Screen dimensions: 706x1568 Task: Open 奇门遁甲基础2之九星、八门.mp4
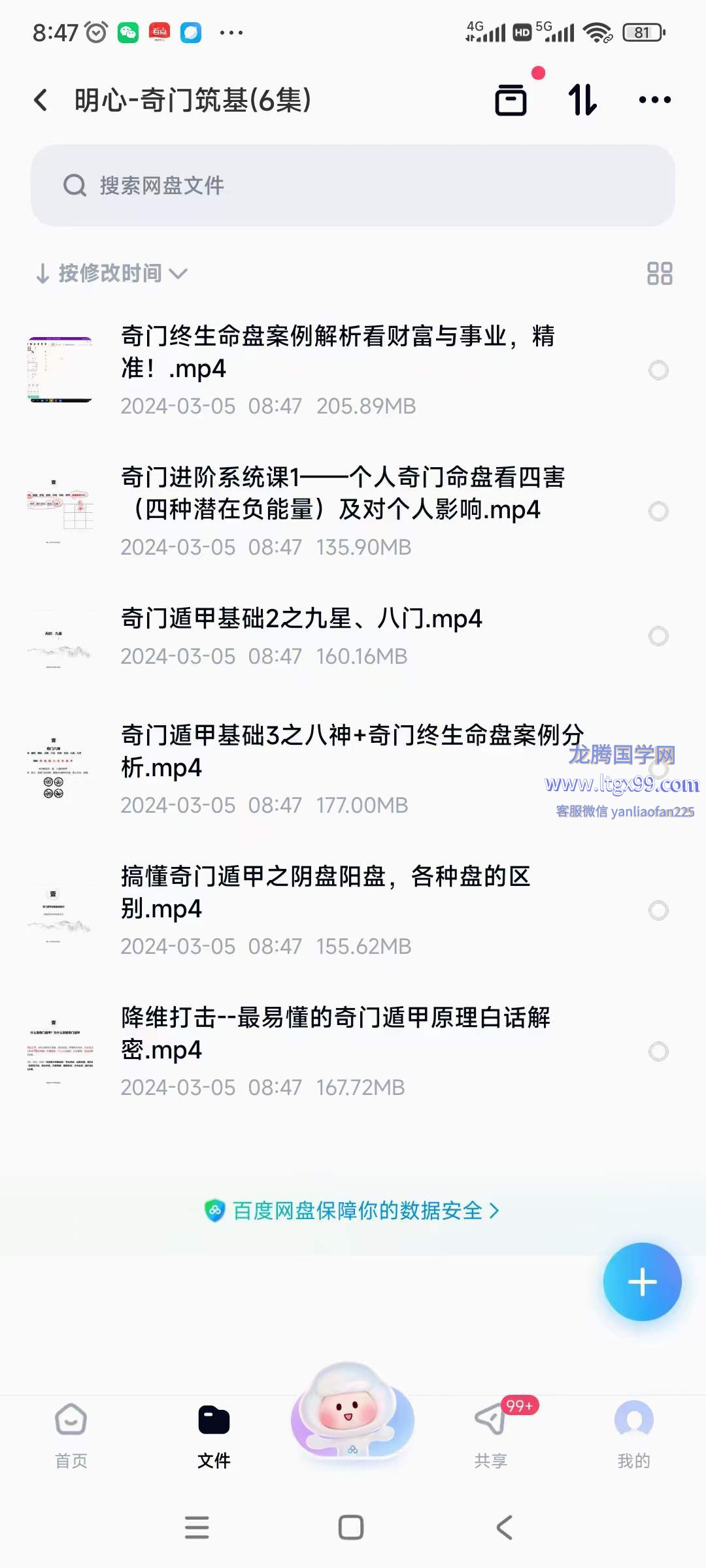pyautogui.click(x=301, y=618)
